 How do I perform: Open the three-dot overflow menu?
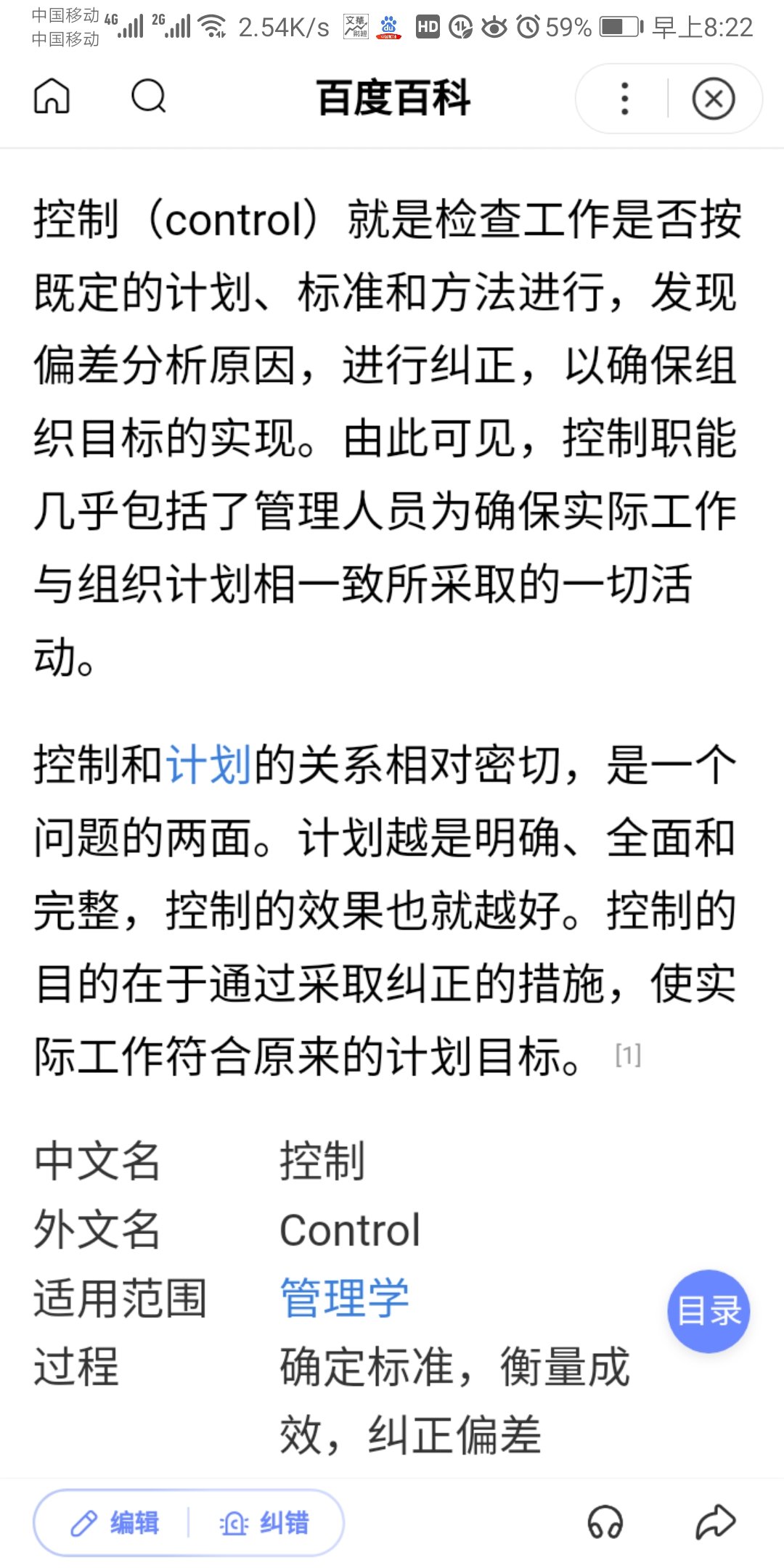tap(624, 99)
